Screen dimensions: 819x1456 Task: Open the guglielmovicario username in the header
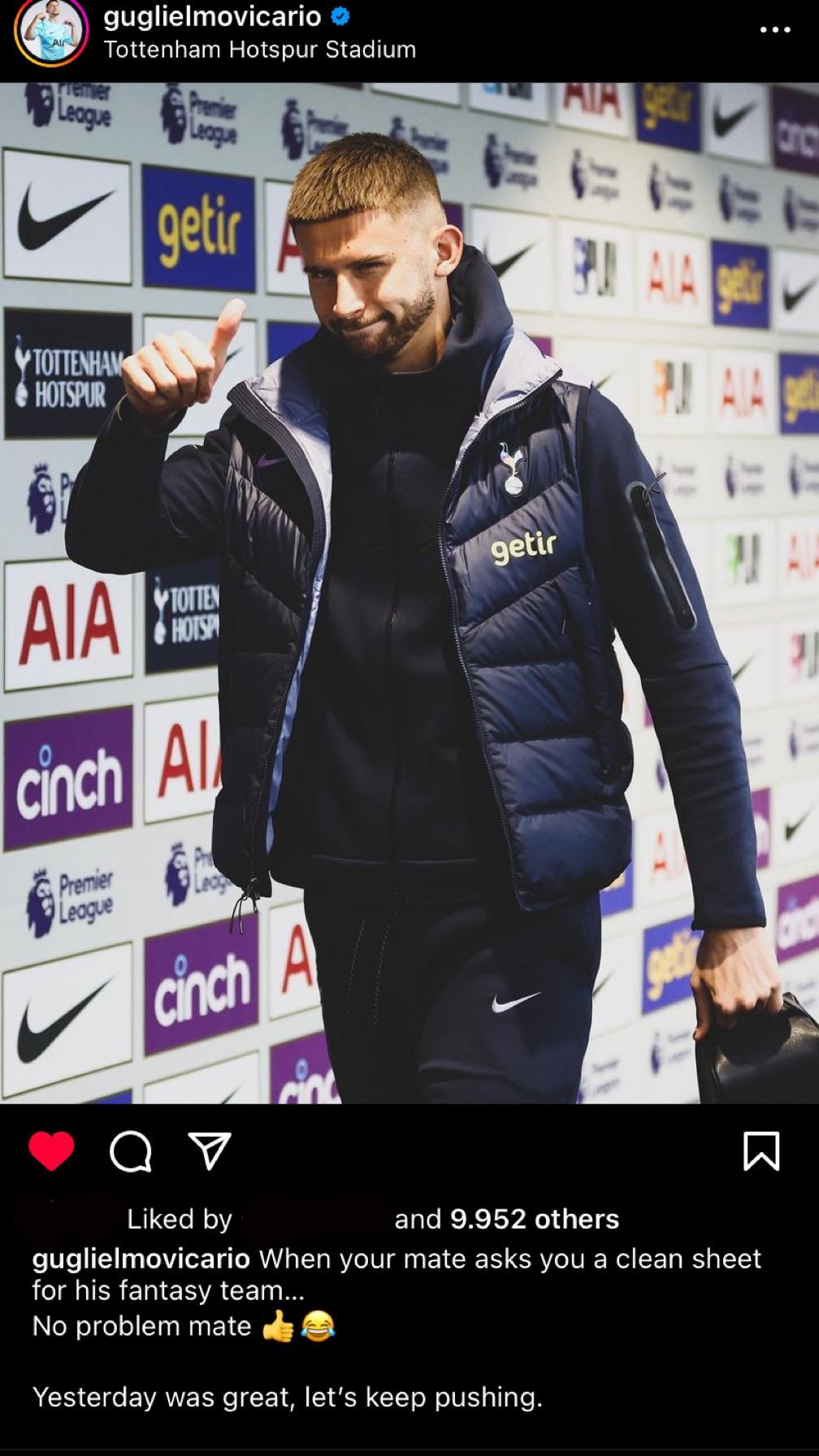212,16
